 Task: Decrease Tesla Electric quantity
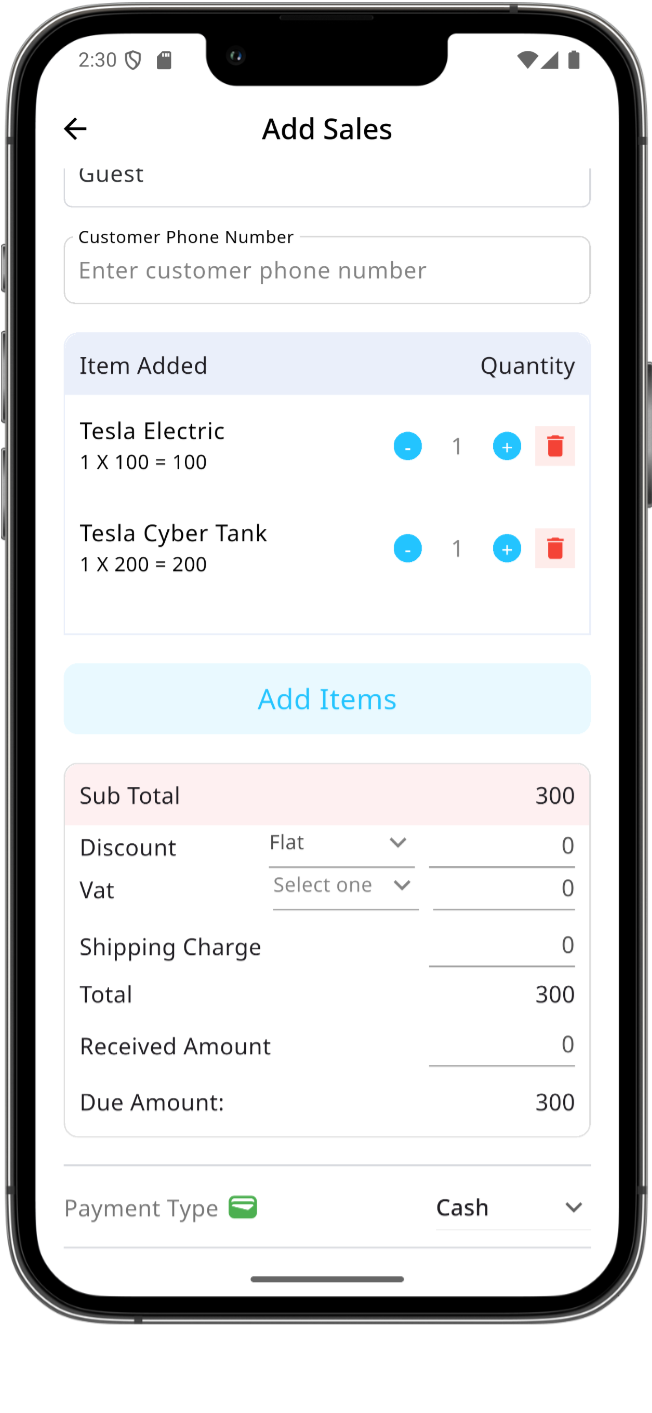pos(407,447)
